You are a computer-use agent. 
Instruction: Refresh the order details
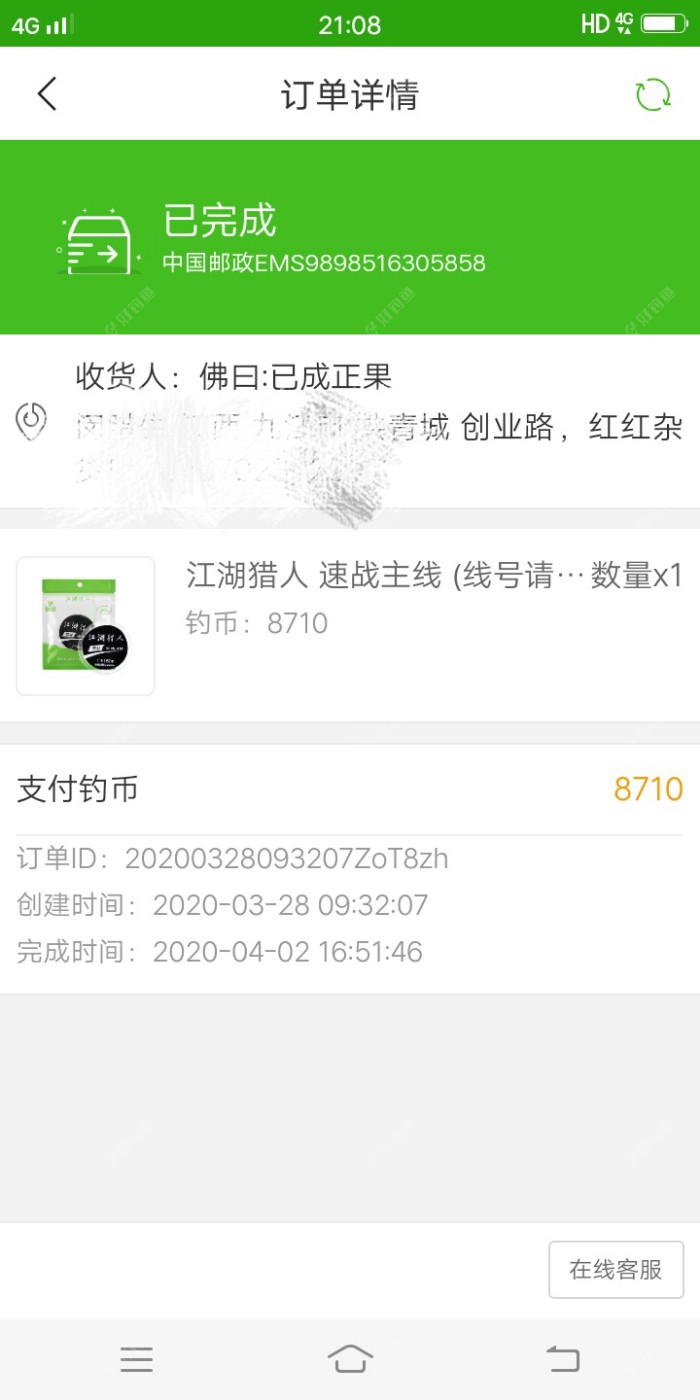(653, 94)
